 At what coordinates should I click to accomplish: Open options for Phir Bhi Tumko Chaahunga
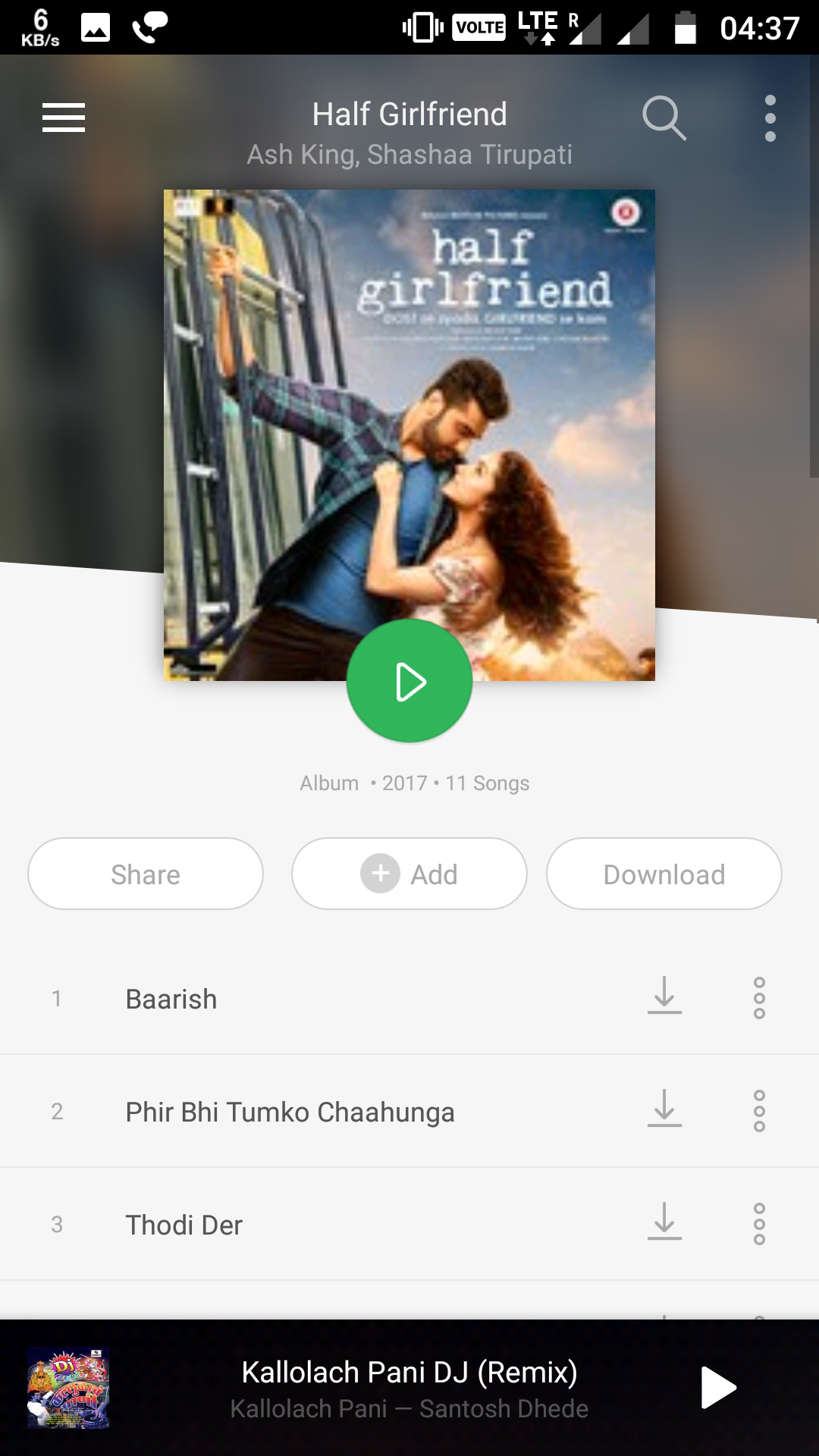tap(759, 1111)
